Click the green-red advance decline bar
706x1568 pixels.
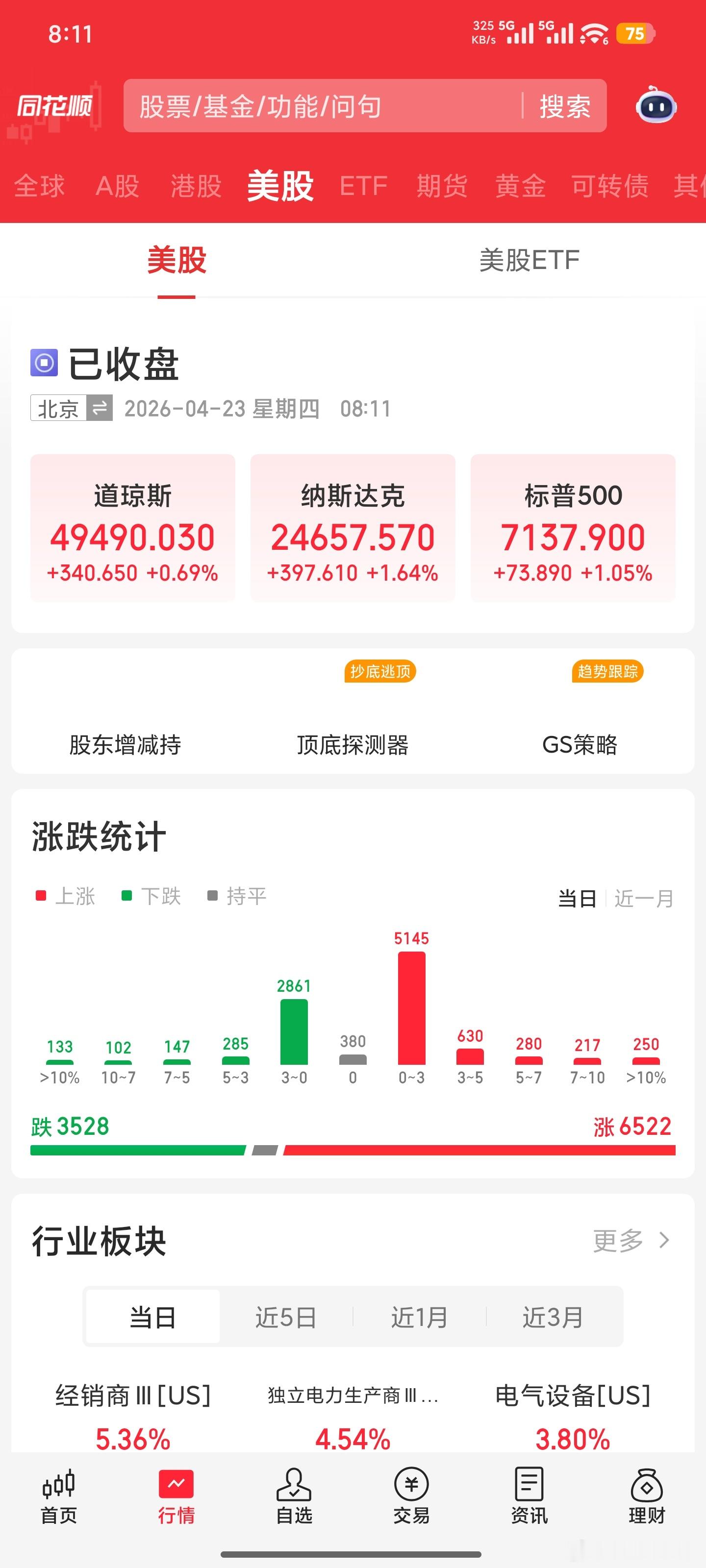pyautogui.click(x=353, y=1151)
